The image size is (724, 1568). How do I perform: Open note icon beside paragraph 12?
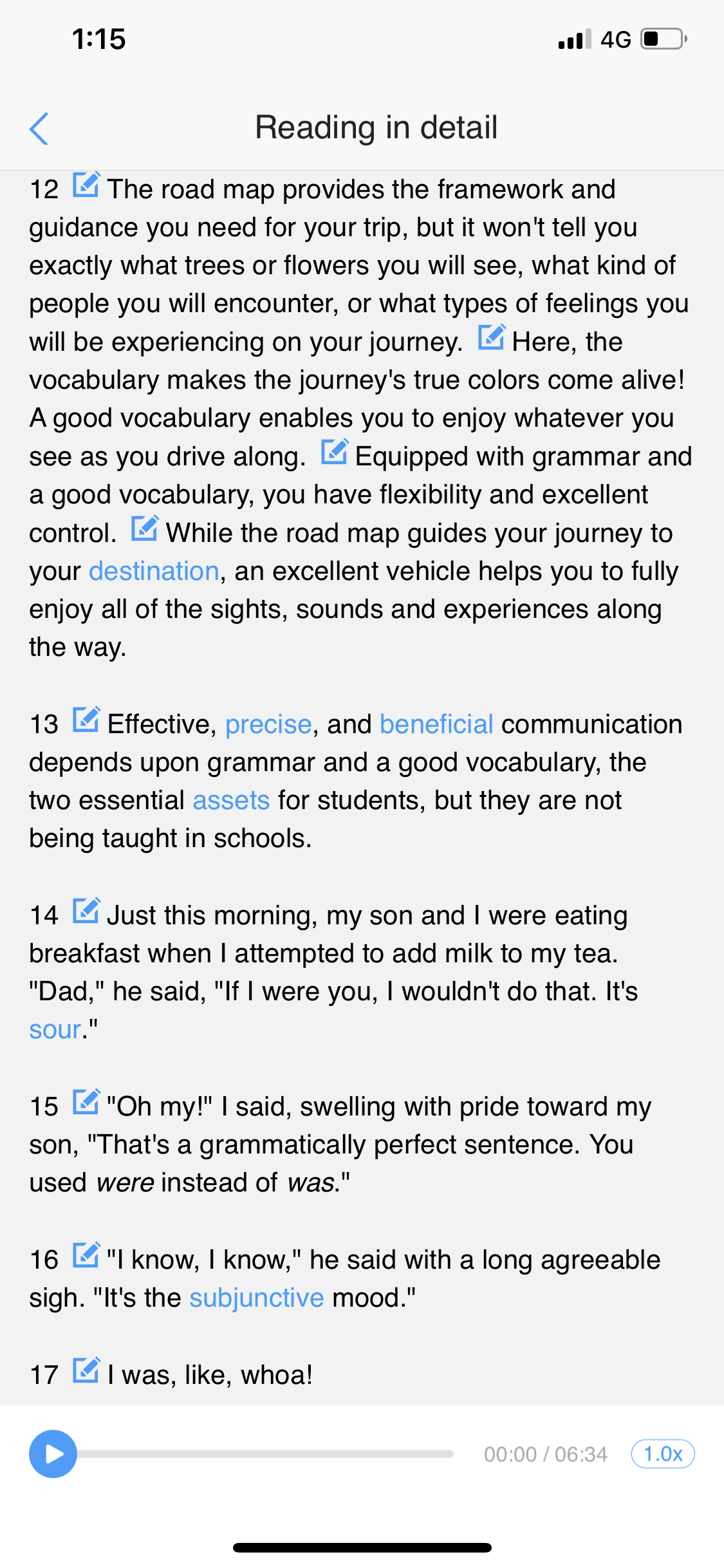tap(86, 185)
